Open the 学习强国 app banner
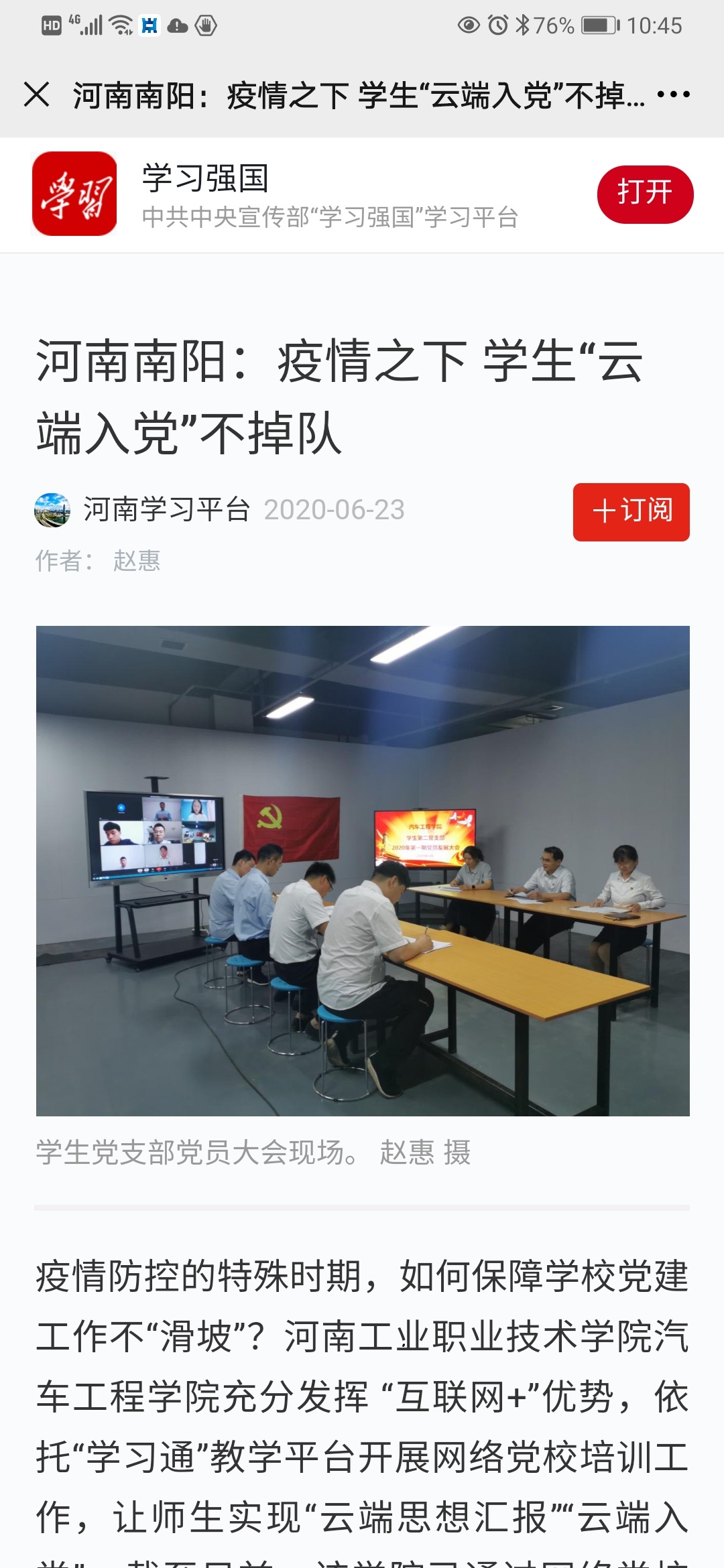The height and width of the screenshot is (1568, 724). [x=302, y=194]
